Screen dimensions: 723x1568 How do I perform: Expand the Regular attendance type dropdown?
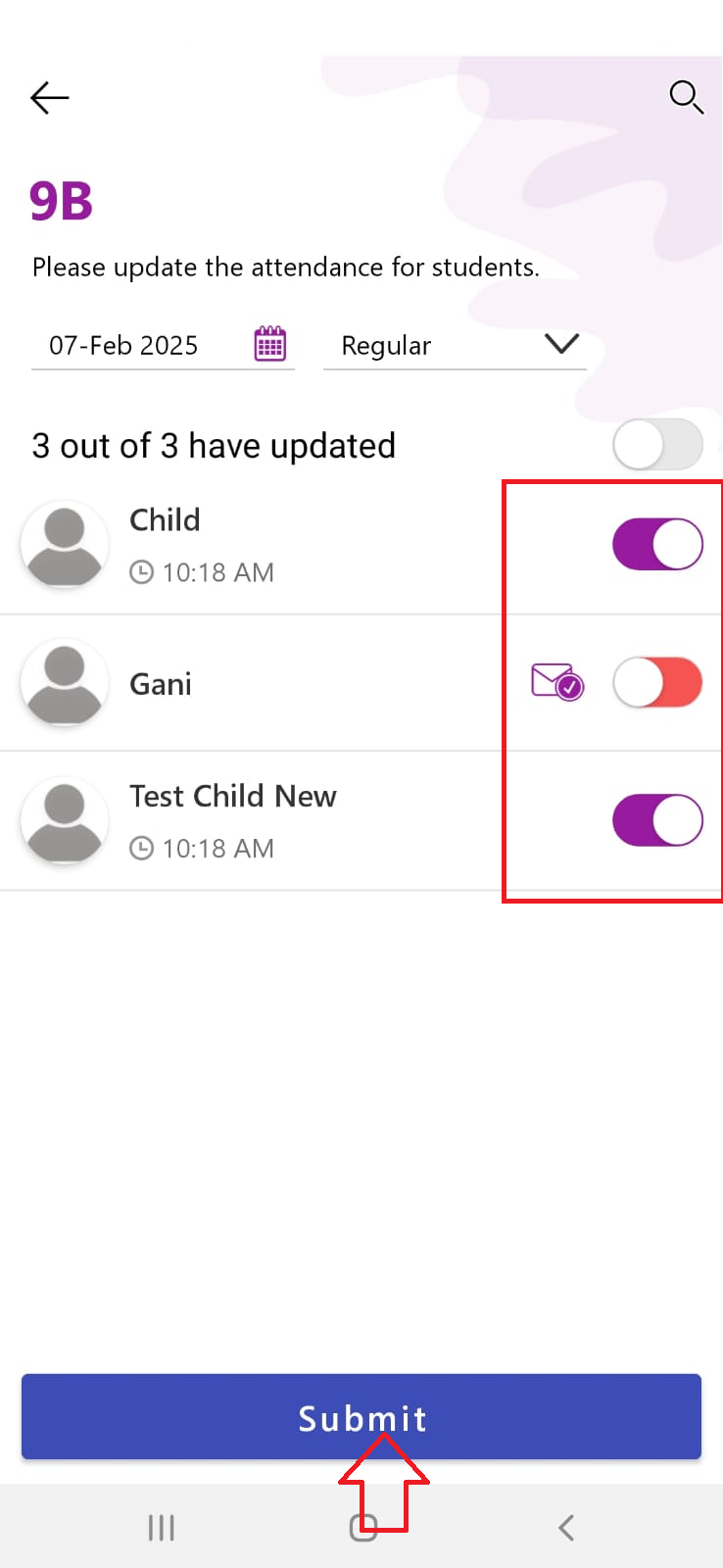click(x=455, y=345)
